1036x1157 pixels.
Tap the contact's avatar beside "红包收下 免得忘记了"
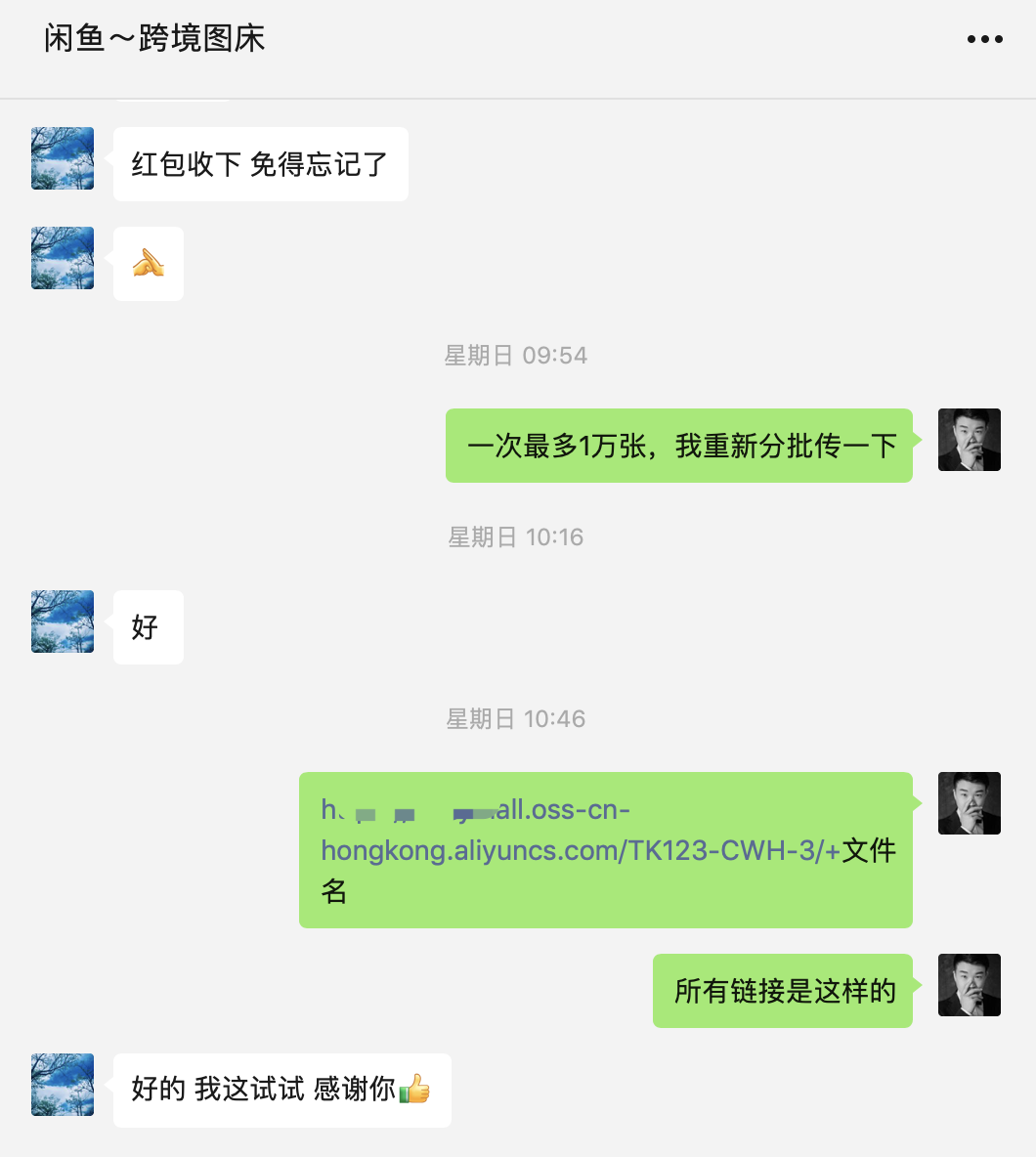click(63, 158)
